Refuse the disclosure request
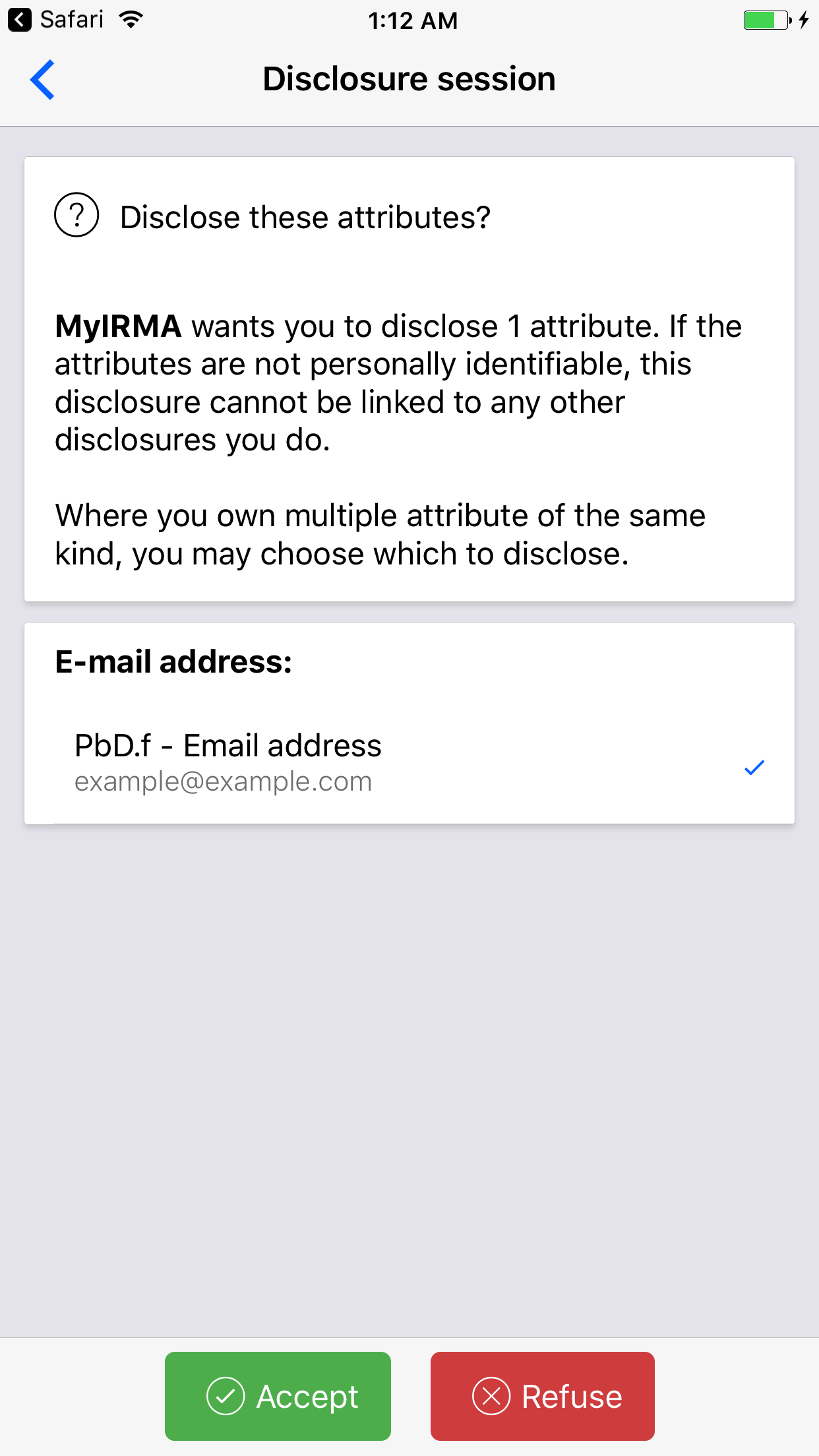The width and height of the screenshot is (819, 1456). (542, 1396)
